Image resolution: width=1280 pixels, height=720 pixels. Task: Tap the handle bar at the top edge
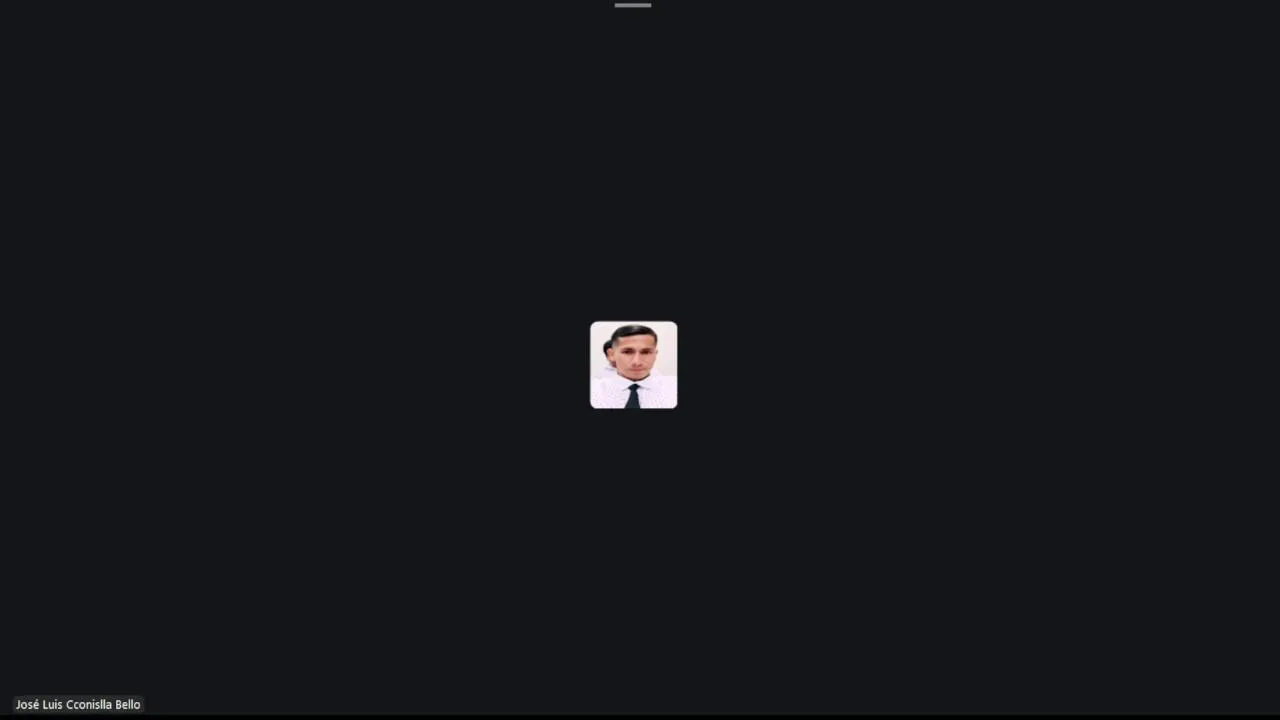pyautogui.click(x=633, y=5)
